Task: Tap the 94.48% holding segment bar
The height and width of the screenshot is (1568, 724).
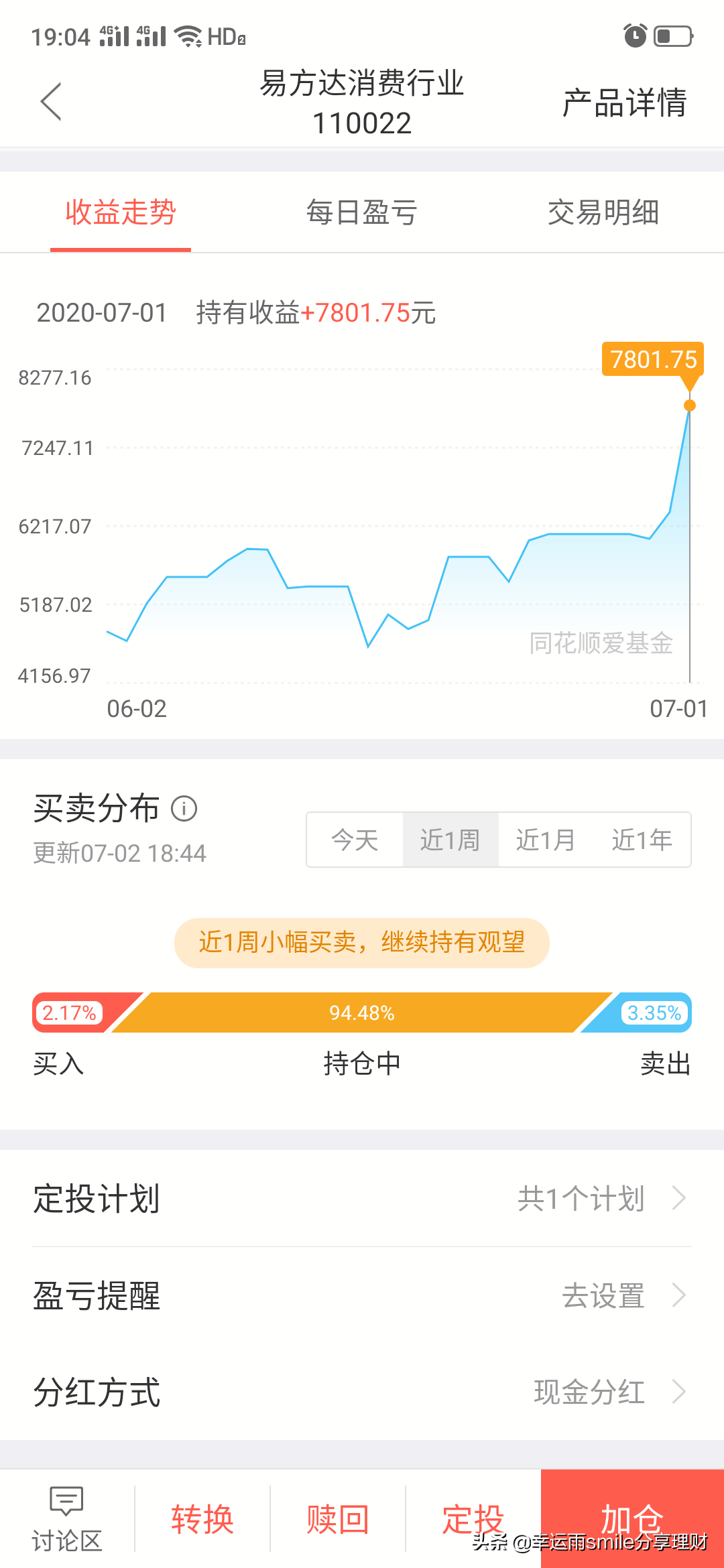Action: click(x=362, y=1013)
